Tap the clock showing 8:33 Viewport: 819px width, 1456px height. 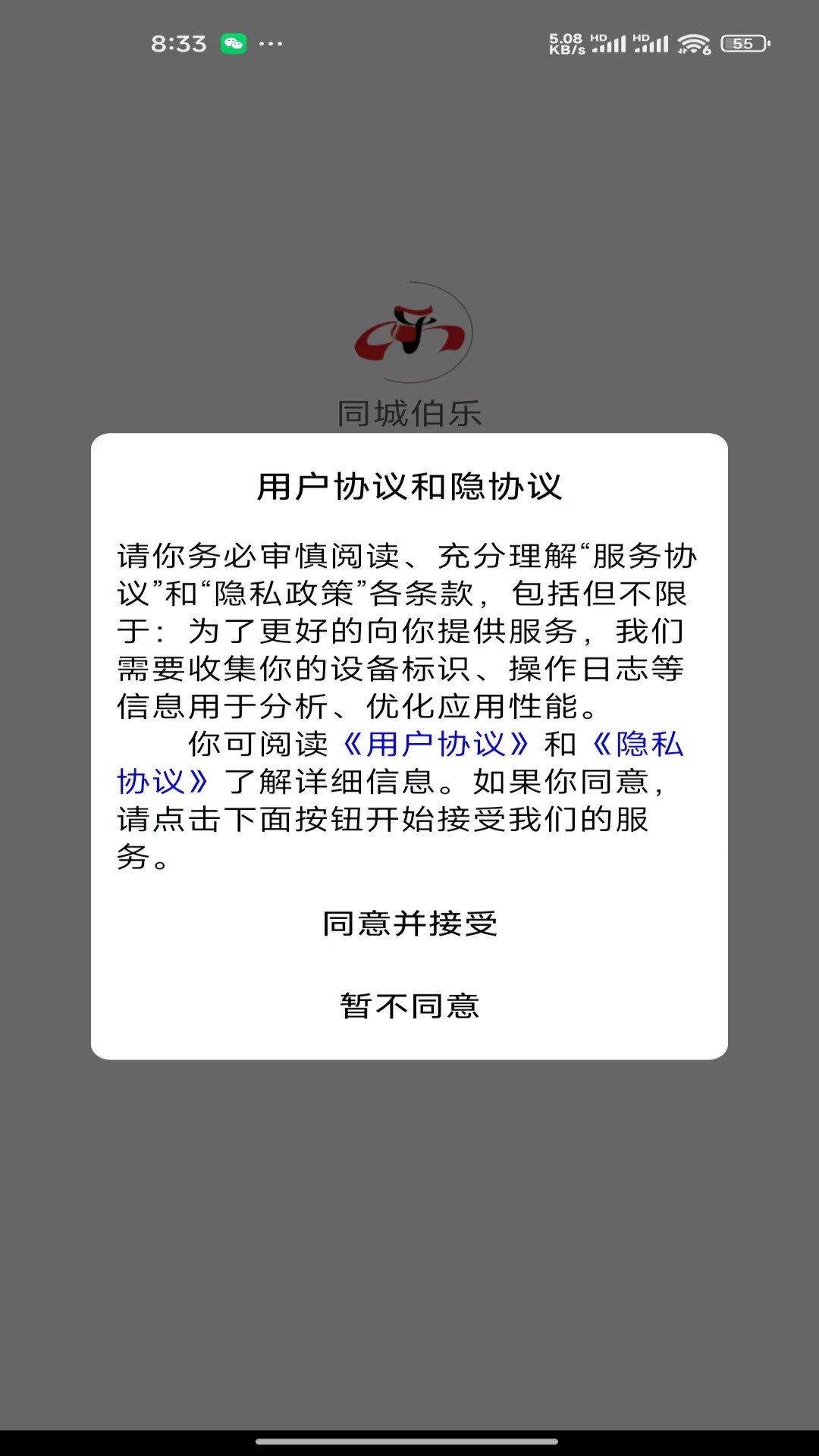[x=177, y=43]
